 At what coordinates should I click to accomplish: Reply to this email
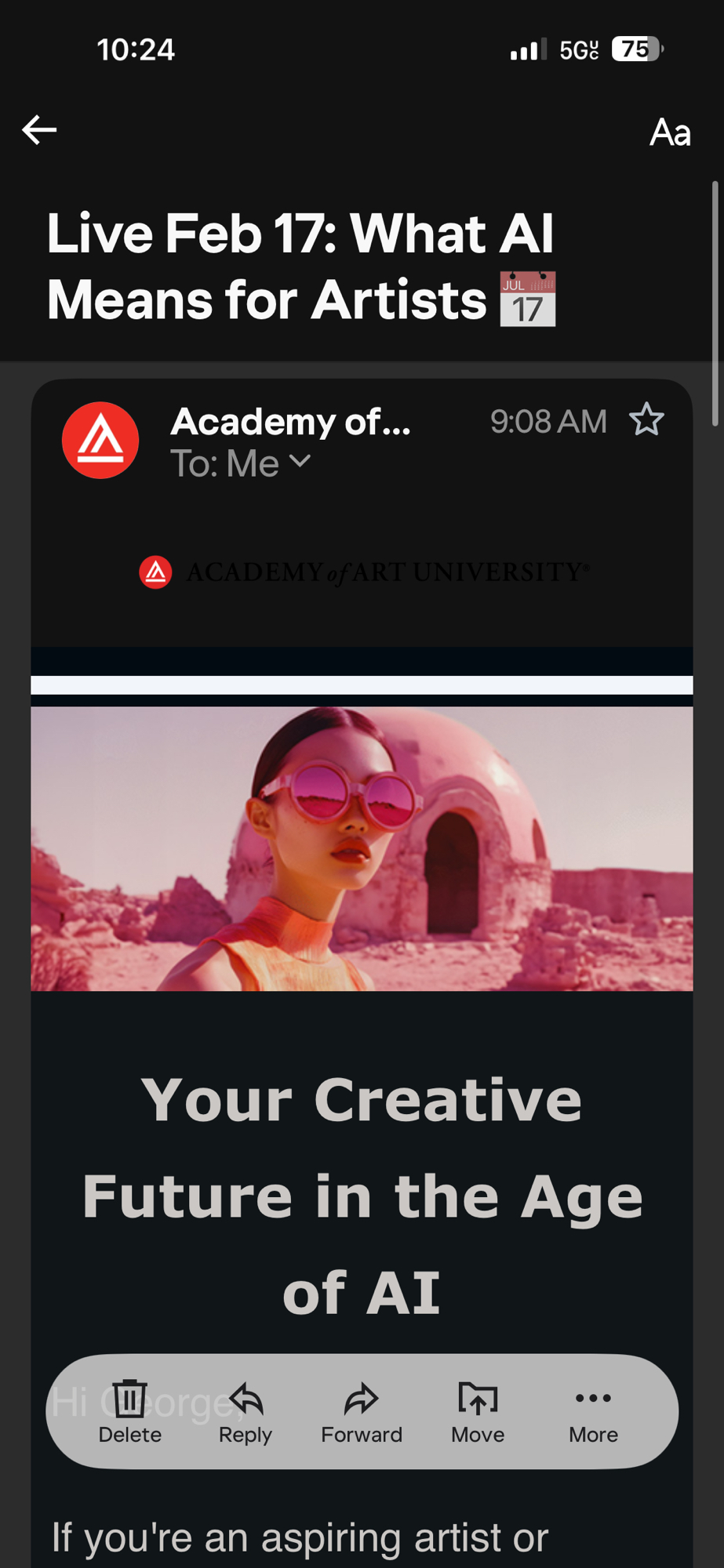click(246, 1411)
